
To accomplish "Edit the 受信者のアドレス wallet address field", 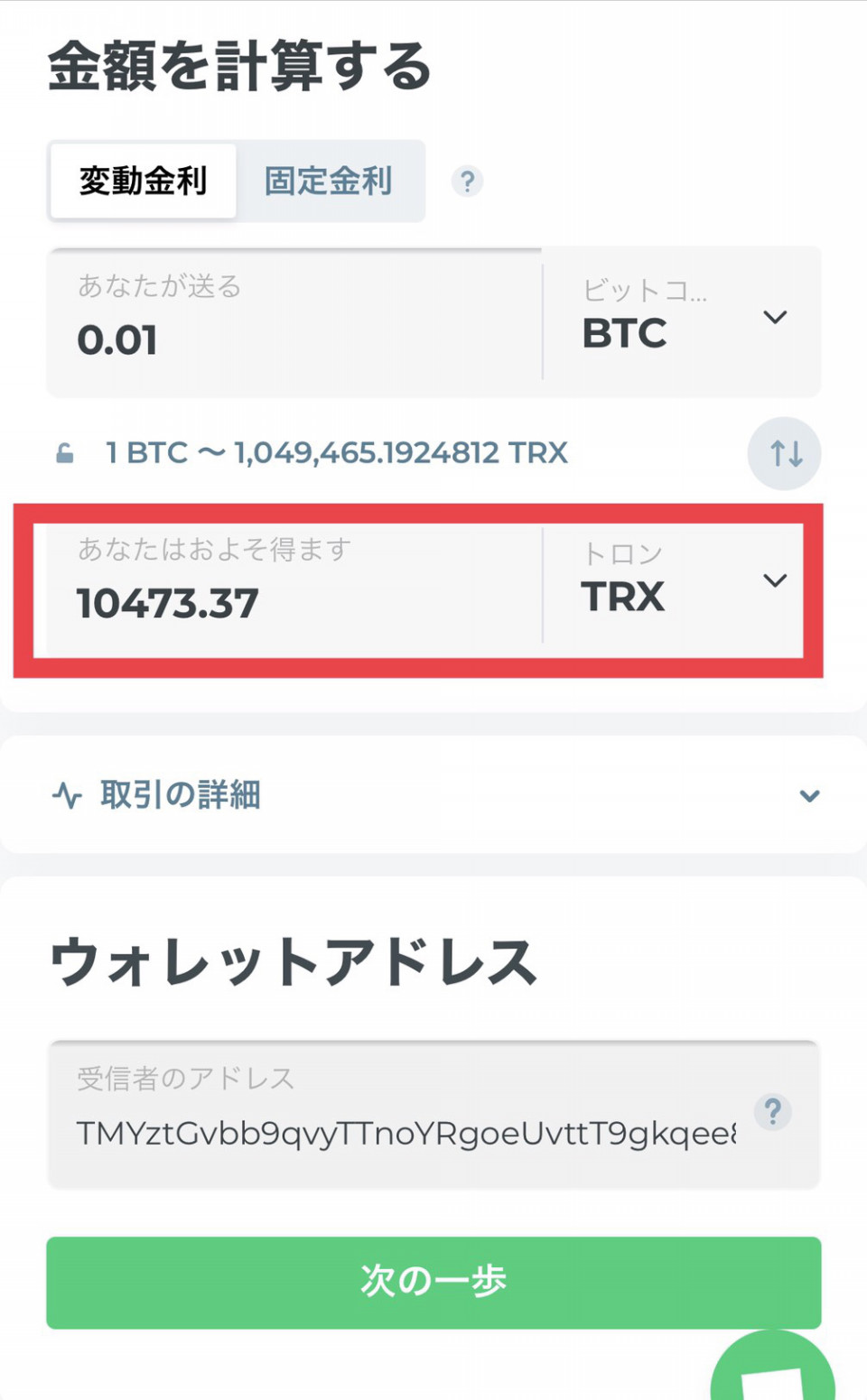I will click(x=397, y=1115).
